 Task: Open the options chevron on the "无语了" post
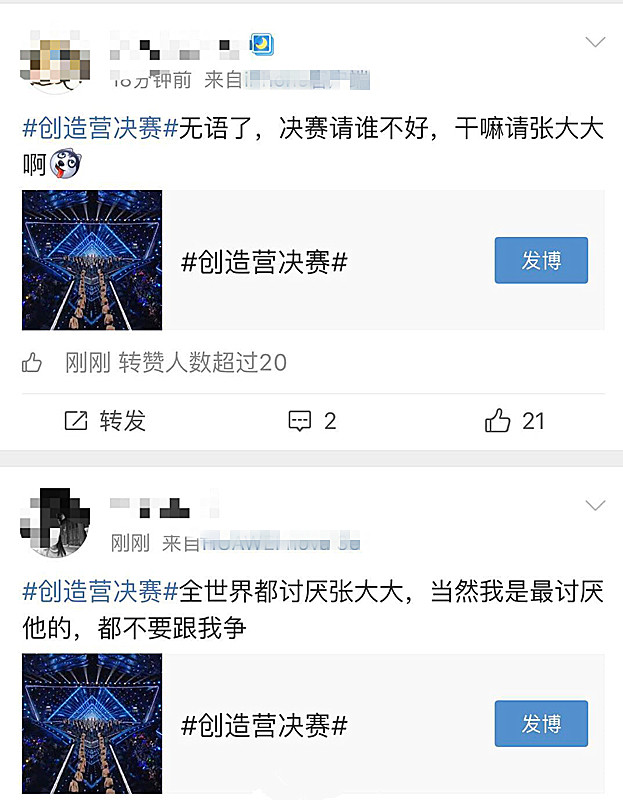[x=595, y=42]
